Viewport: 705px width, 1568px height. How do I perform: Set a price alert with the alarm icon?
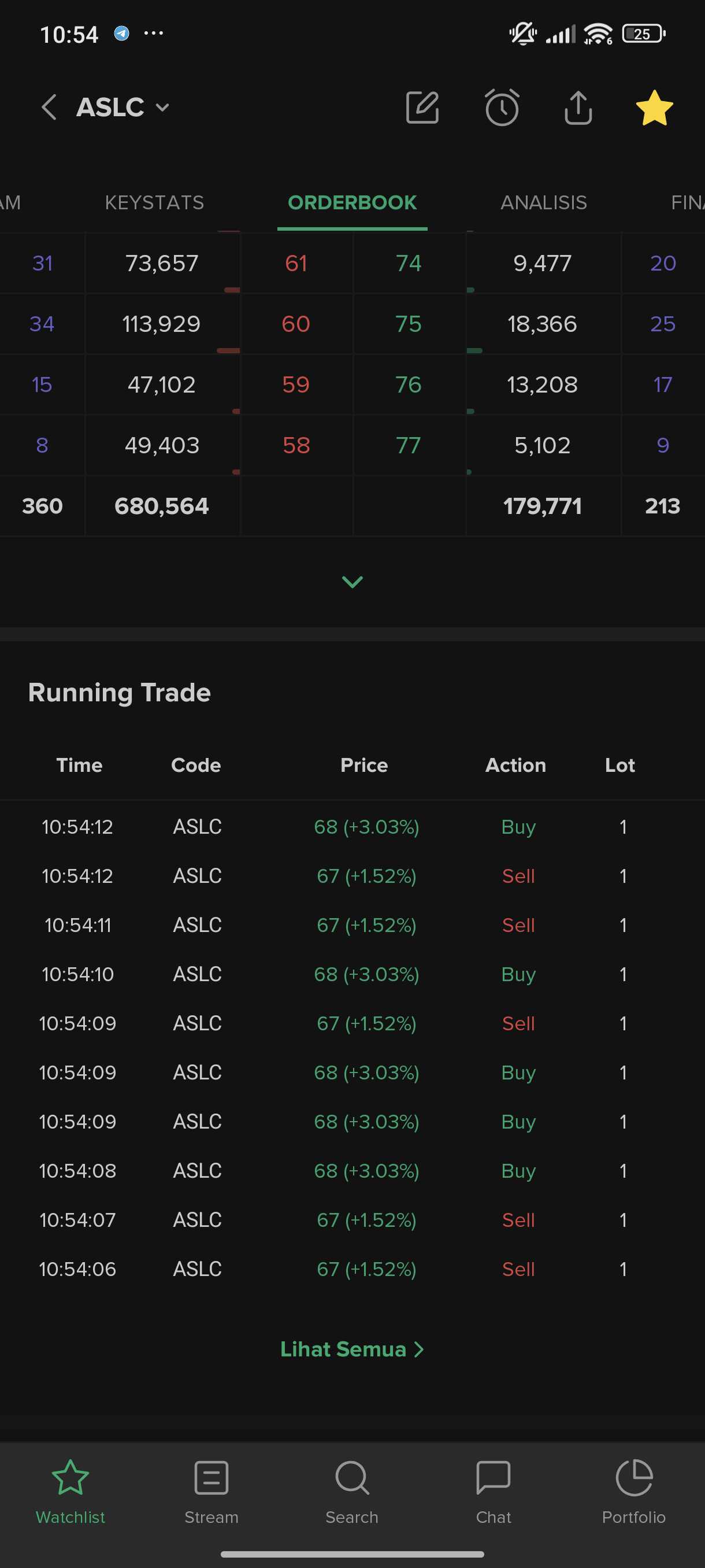pos(502,108)
